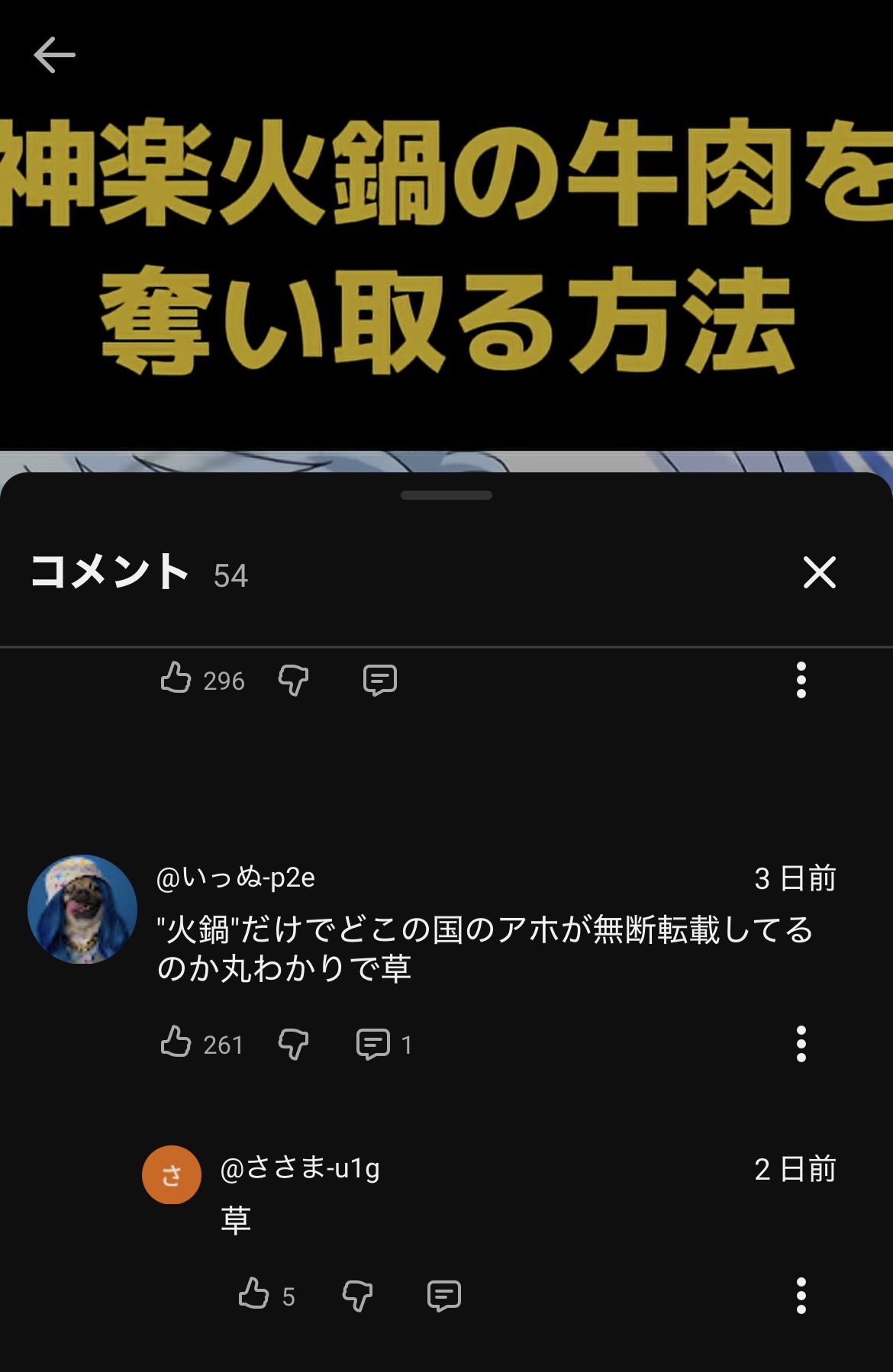Open @ささま-u1g's avatar

point(172,1174)
